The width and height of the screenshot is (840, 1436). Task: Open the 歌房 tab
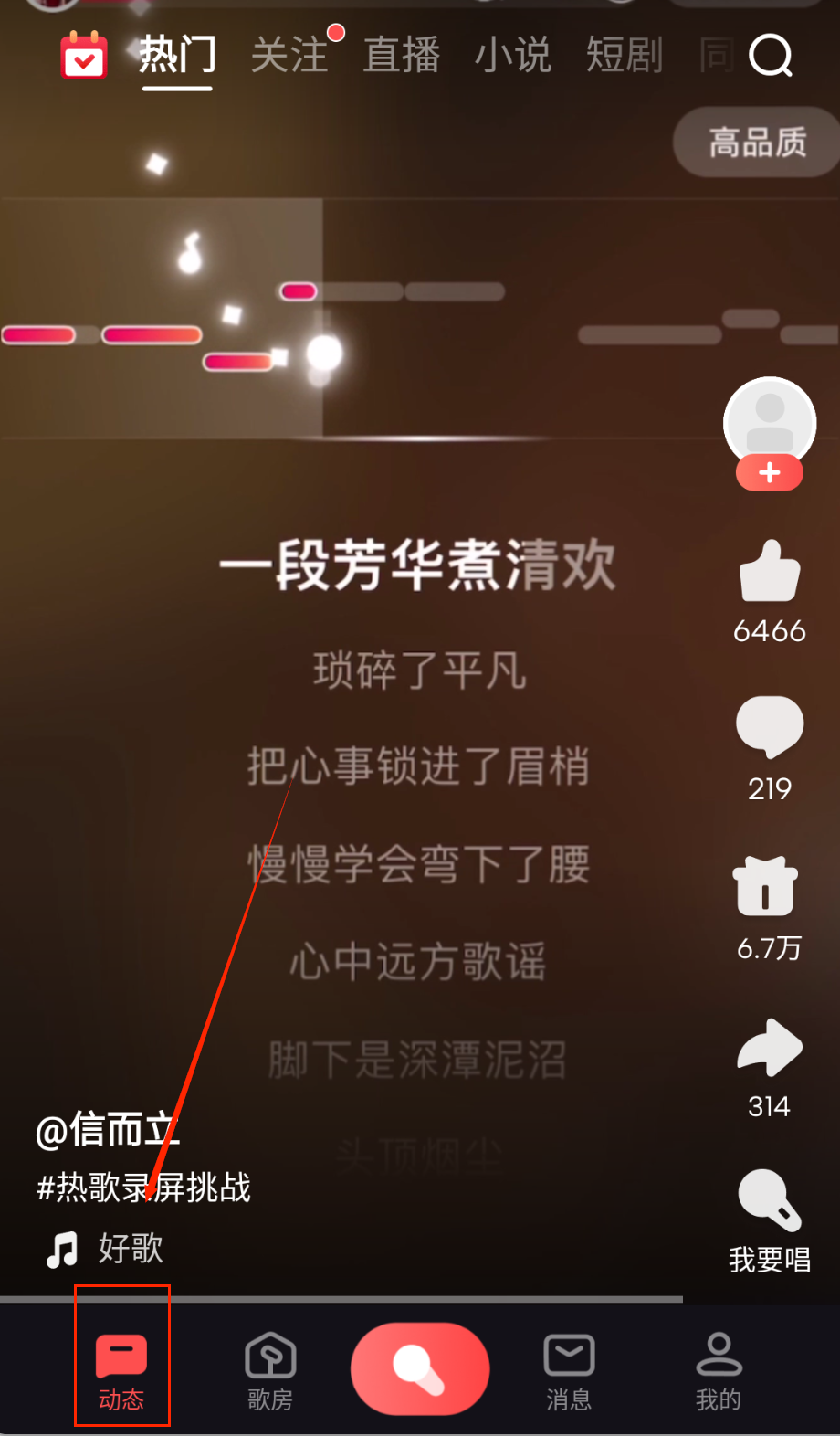270,1370
